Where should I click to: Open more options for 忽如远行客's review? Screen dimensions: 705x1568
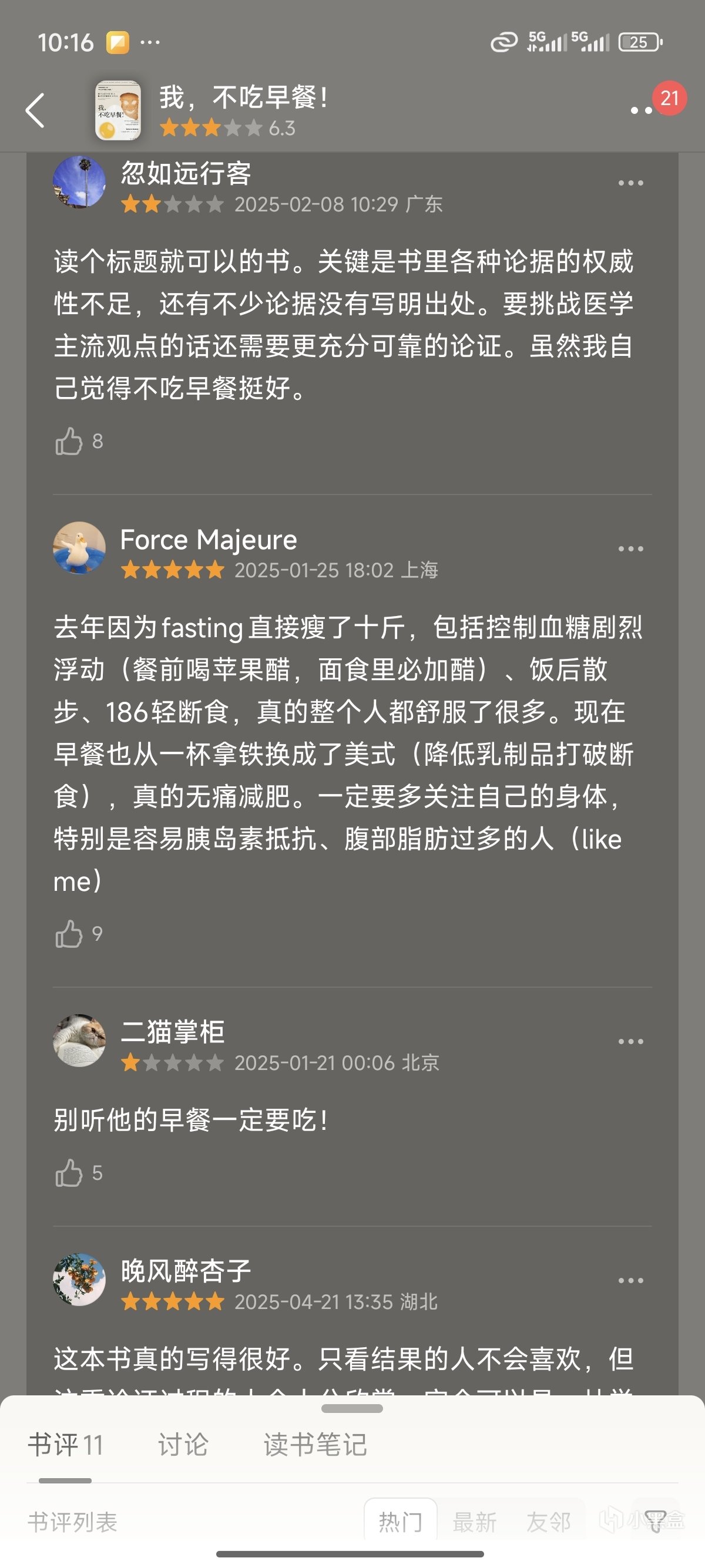point(630,183)
